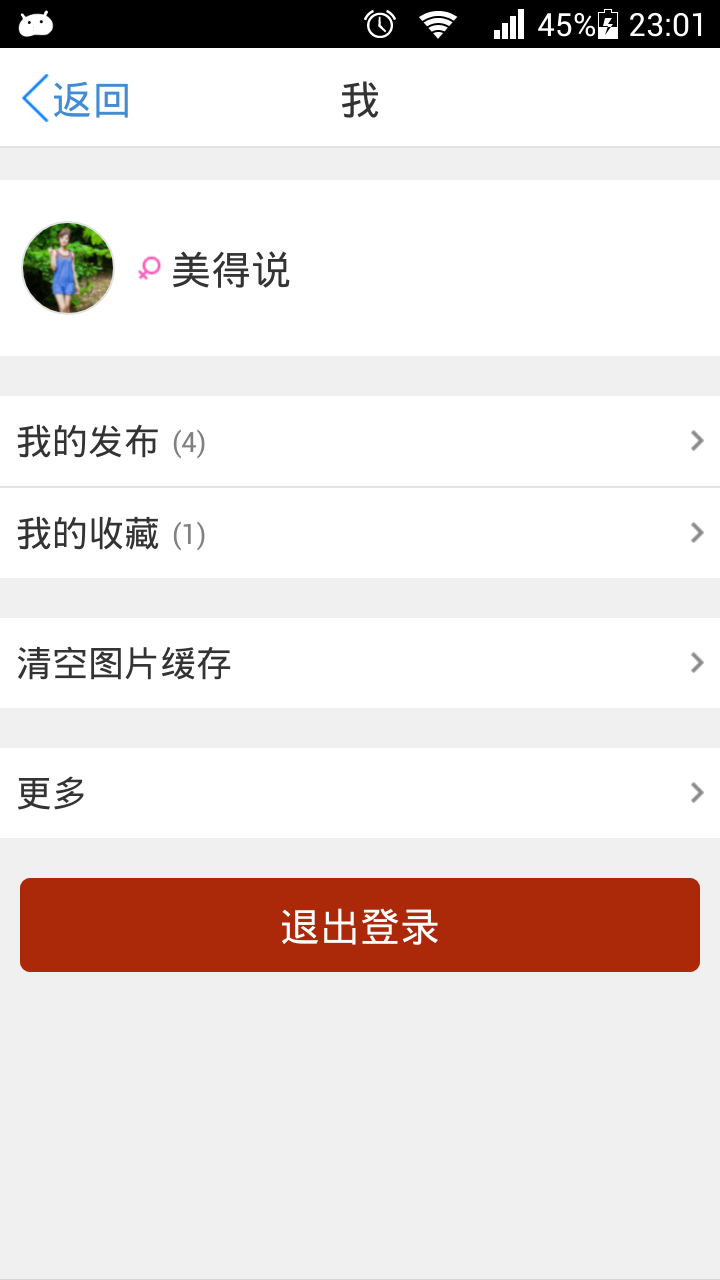Go back using the 返回 button
The image size is (720, 1280).
pos(76,100)
